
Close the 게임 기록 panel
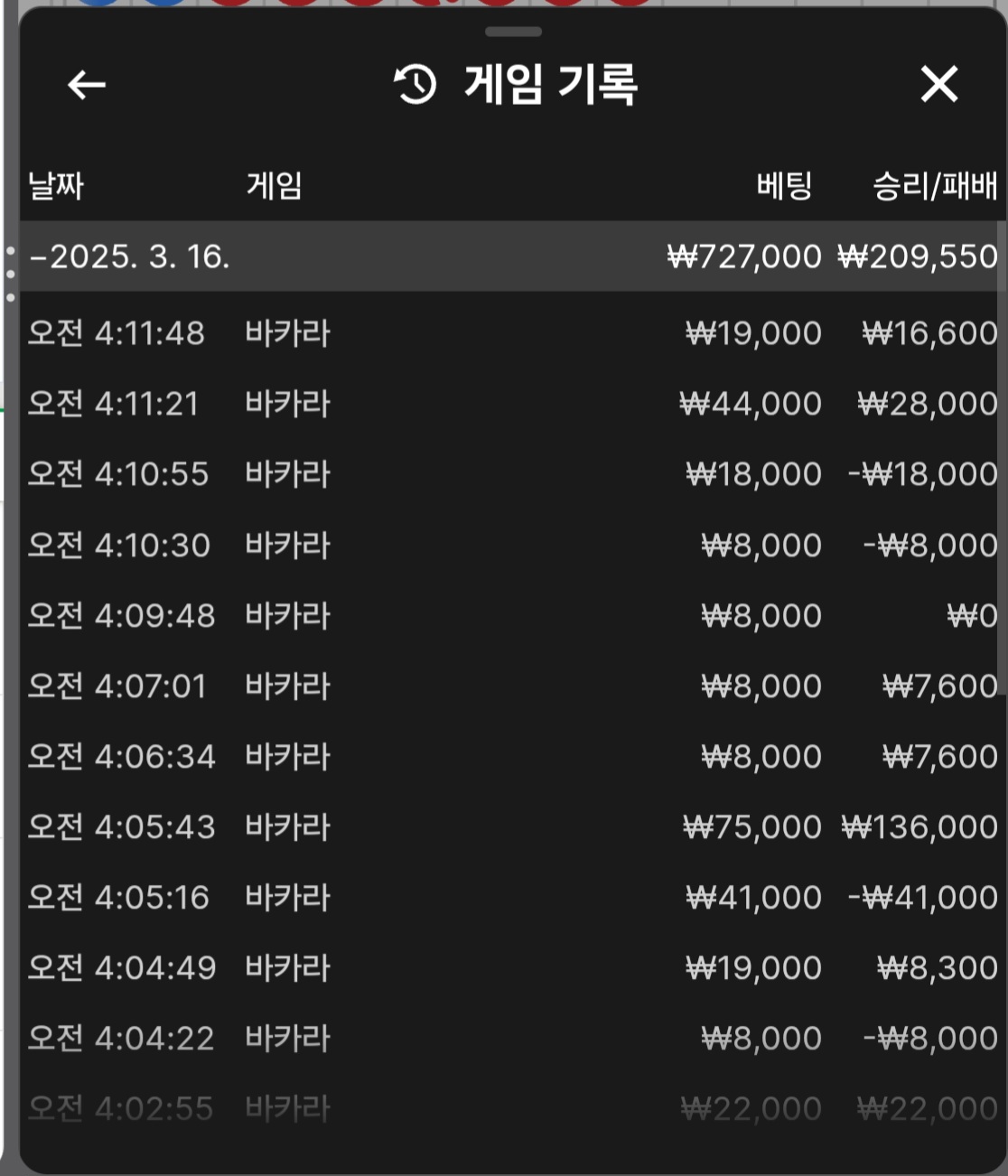[938, 86]
